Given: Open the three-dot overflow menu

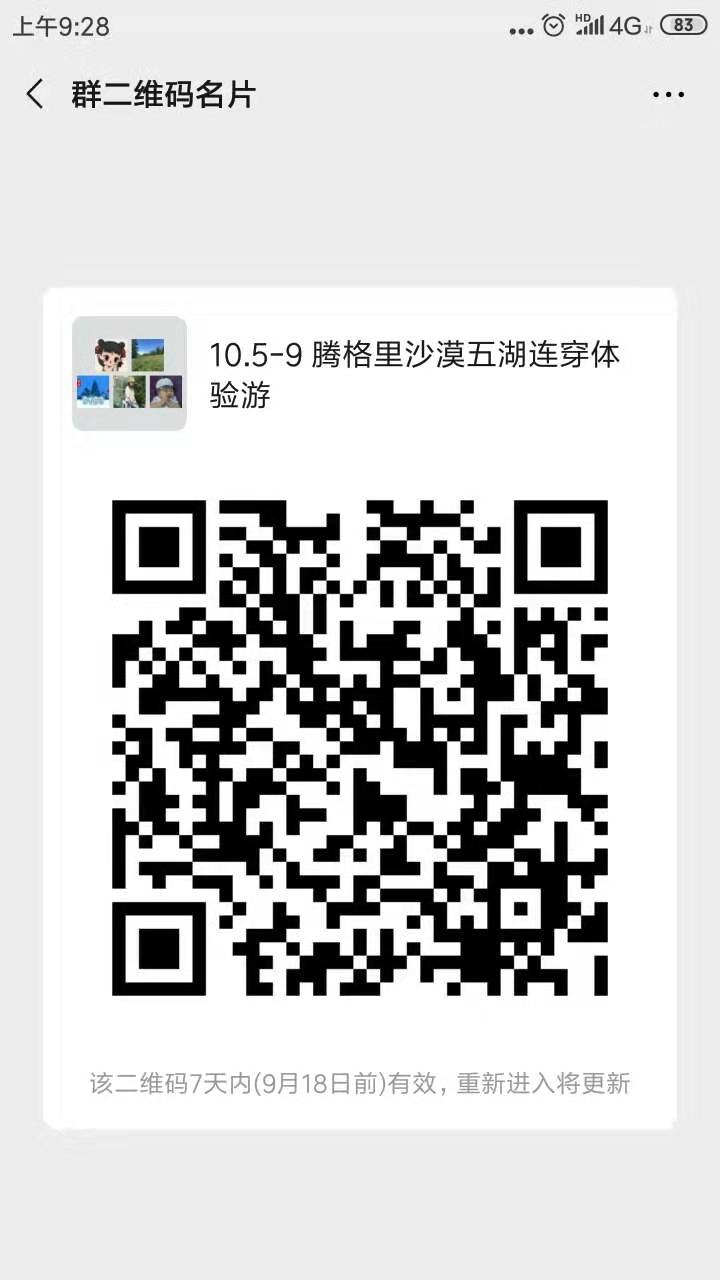Looking at the screenshot, I should (668, 95).
